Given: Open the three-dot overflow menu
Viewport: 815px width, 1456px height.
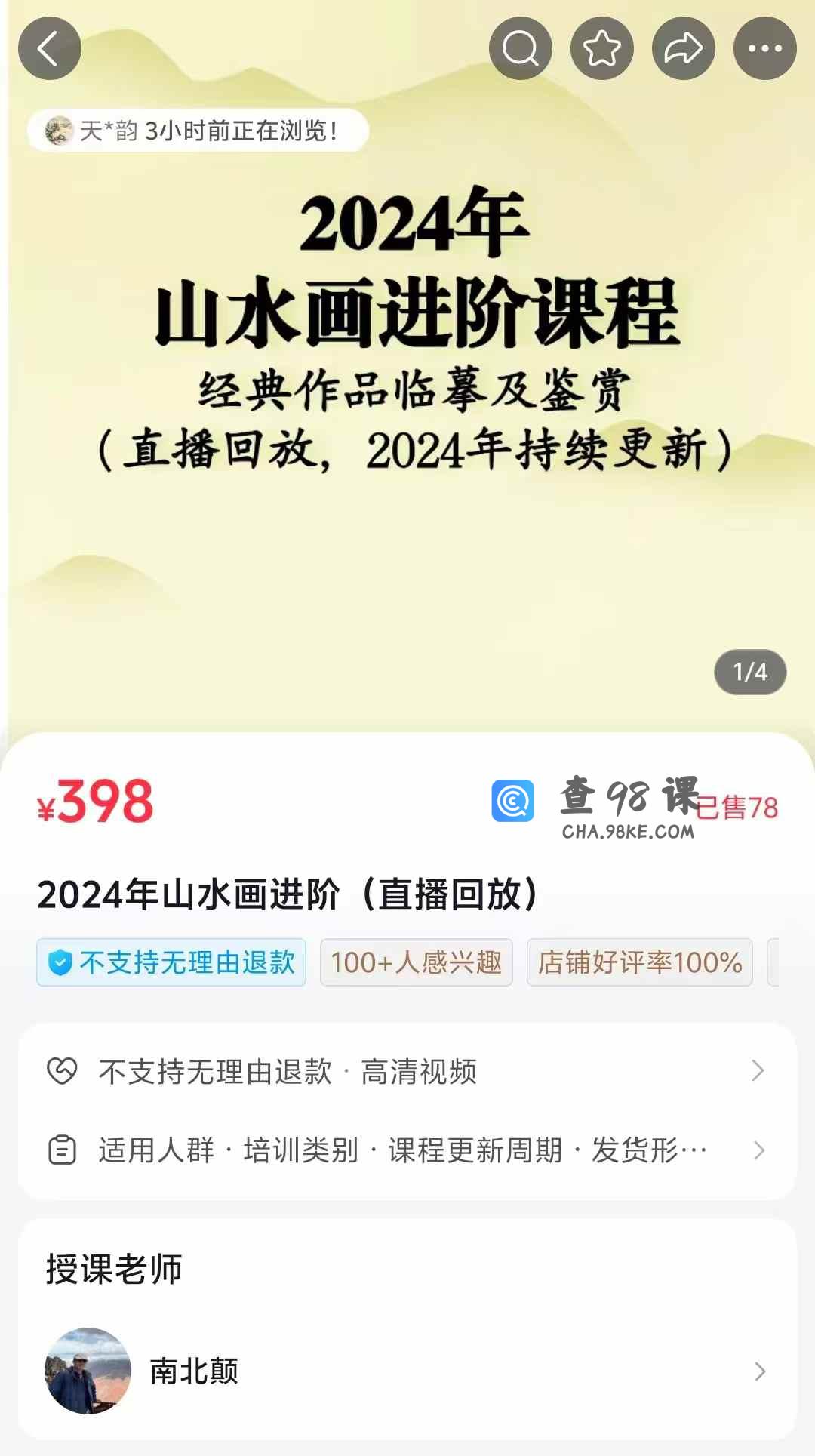Looking at the screenshot, I should (x=764, y=49).
